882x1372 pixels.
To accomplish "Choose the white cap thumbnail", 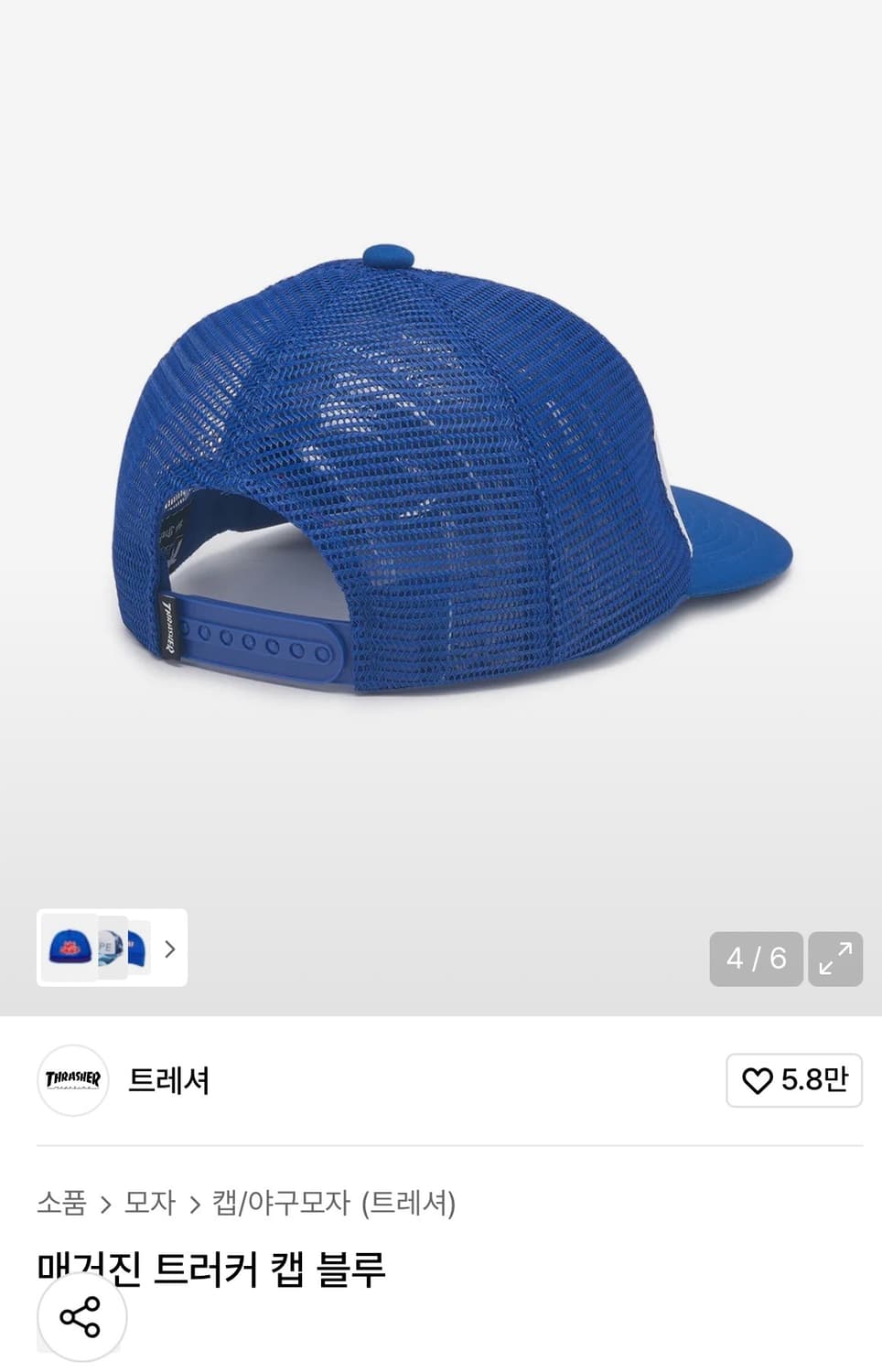I will 110,950.
